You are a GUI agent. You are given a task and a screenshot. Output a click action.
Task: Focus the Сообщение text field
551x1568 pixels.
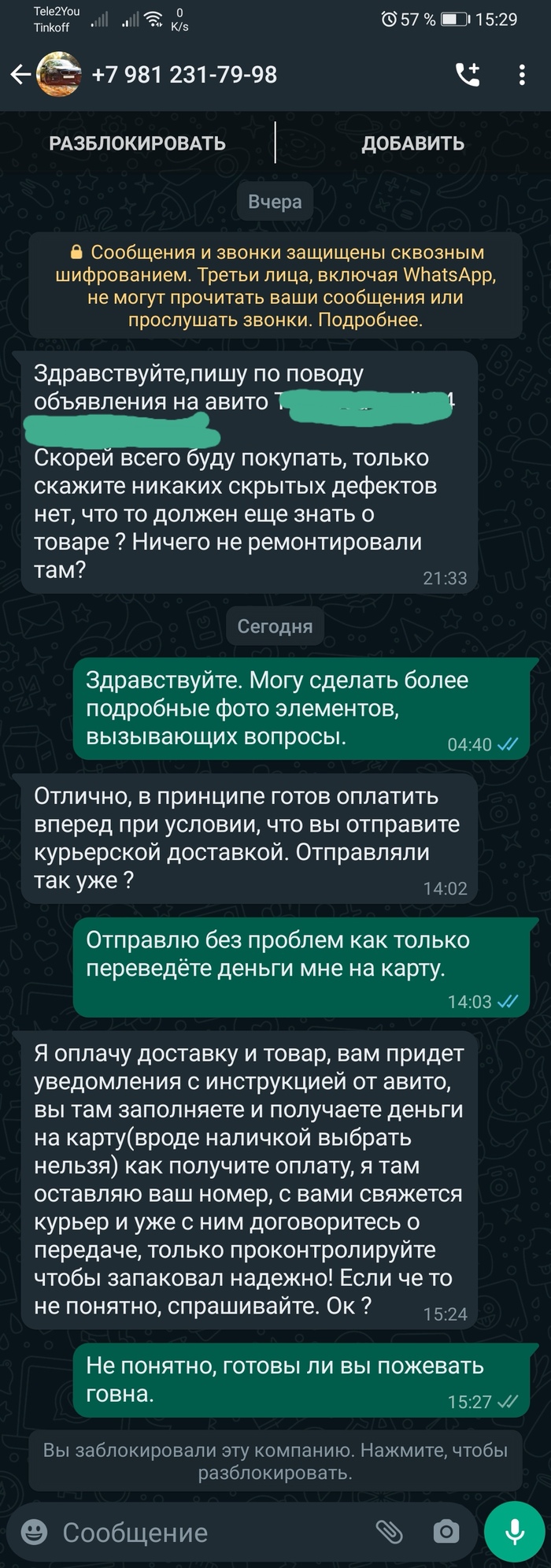205,1532
